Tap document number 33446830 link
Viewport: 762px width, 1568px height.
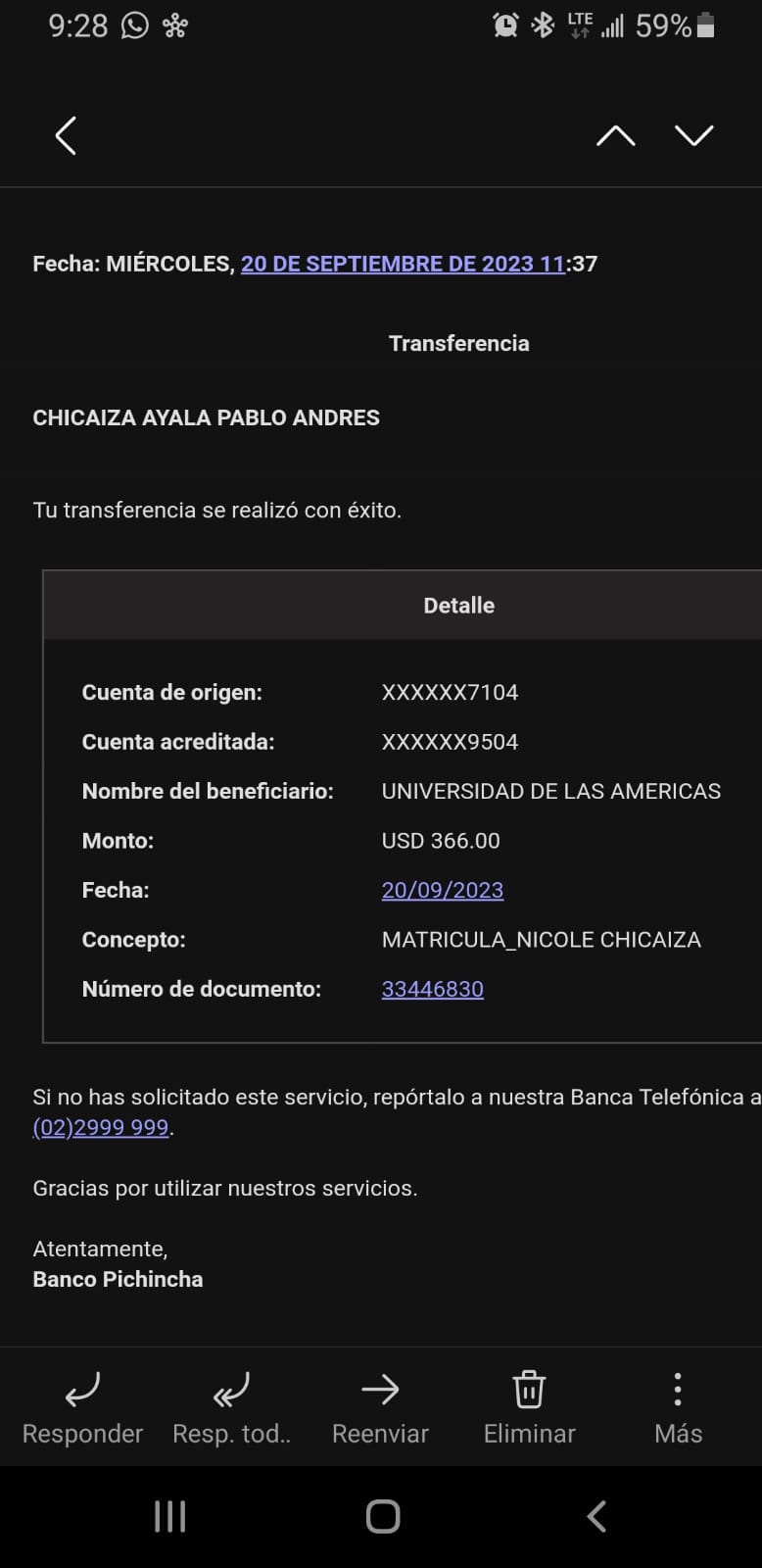pyautogui.click(x=432, y=989)
